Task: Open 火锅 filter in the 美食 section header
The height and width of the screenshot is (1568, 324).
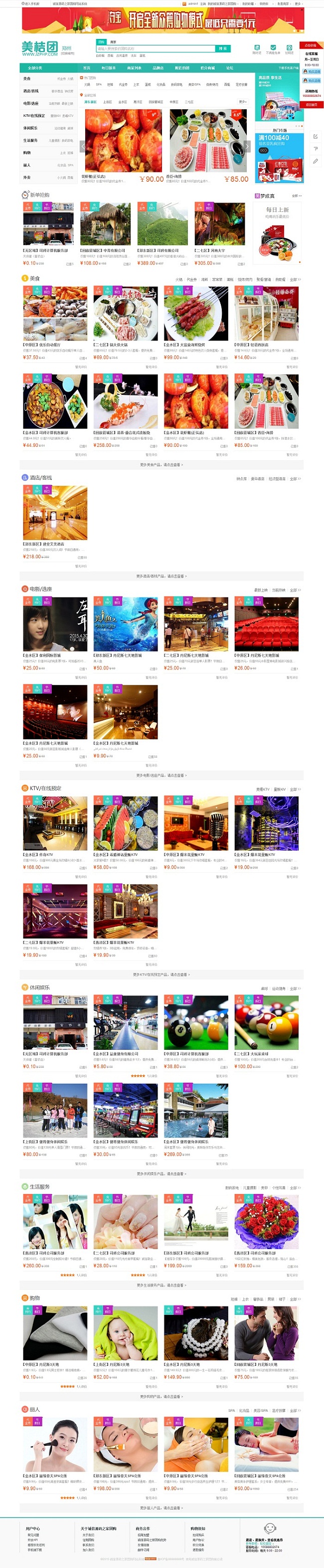Action: [x=179, y=280]
